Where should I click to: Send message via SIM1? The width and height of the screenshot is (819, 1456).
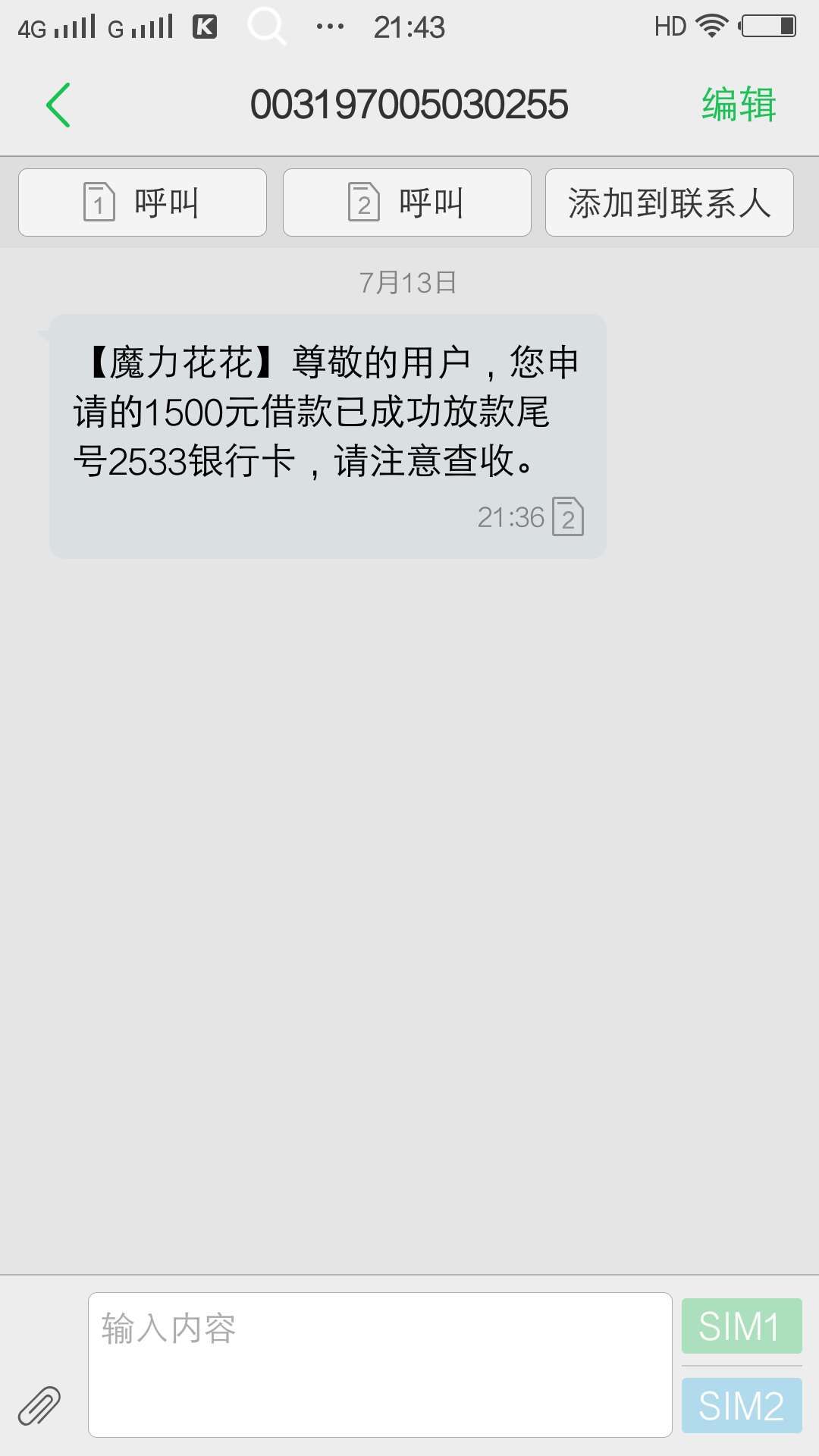point(742,1326)
